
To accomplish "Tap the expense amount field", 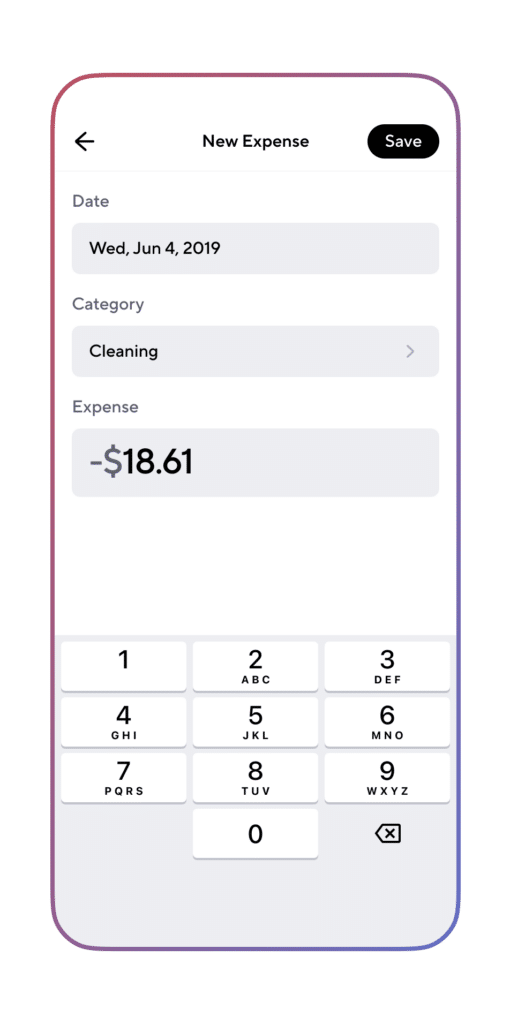I will point(255,462).
